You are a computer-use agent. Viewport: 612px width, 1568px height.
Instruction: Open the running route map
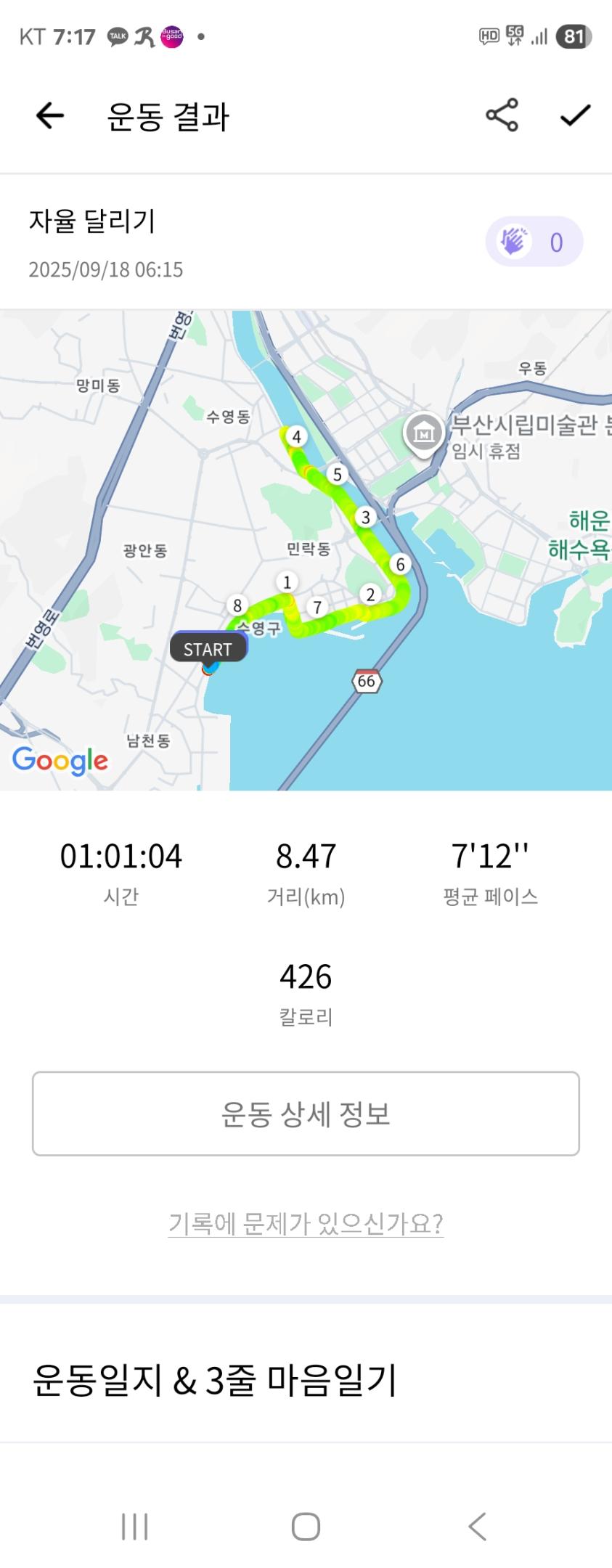pyautogui.click(x=306, y=550)
